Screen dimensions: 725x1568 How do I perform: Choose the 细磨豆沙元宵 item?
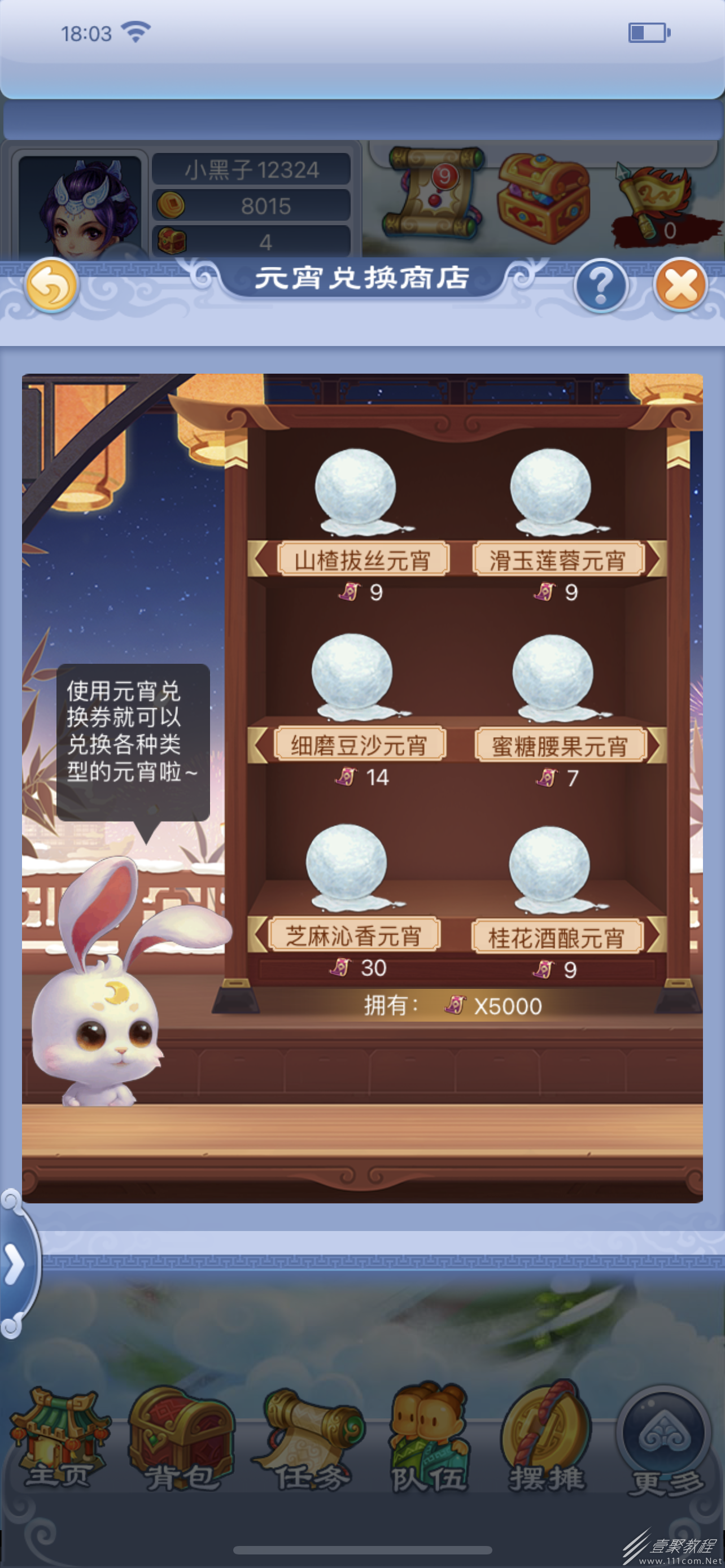pyautogui.click(x=353, y=674)
